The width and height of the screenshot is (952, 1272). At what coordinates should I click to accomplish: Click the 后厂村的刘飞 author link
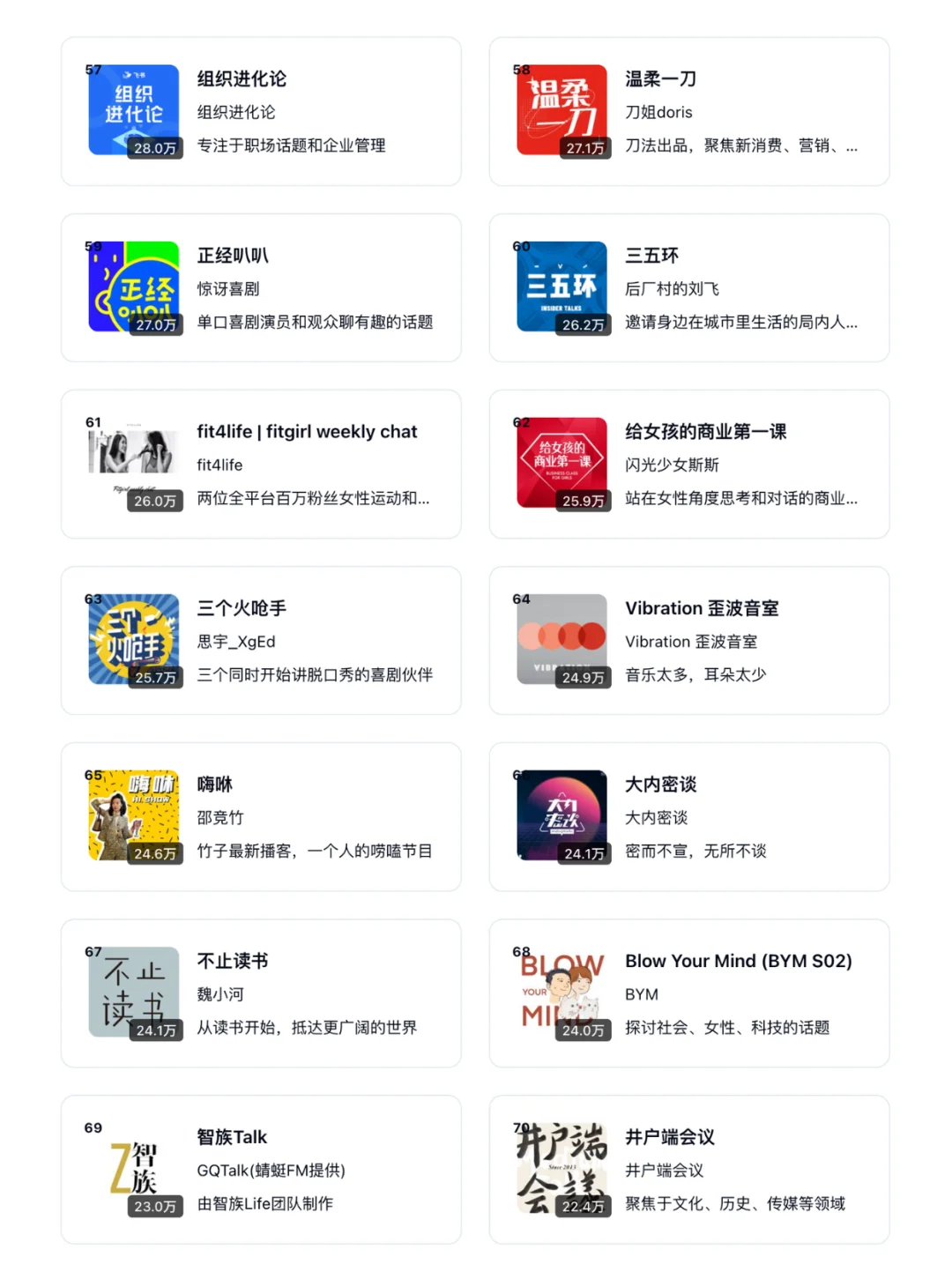(671, 288)
